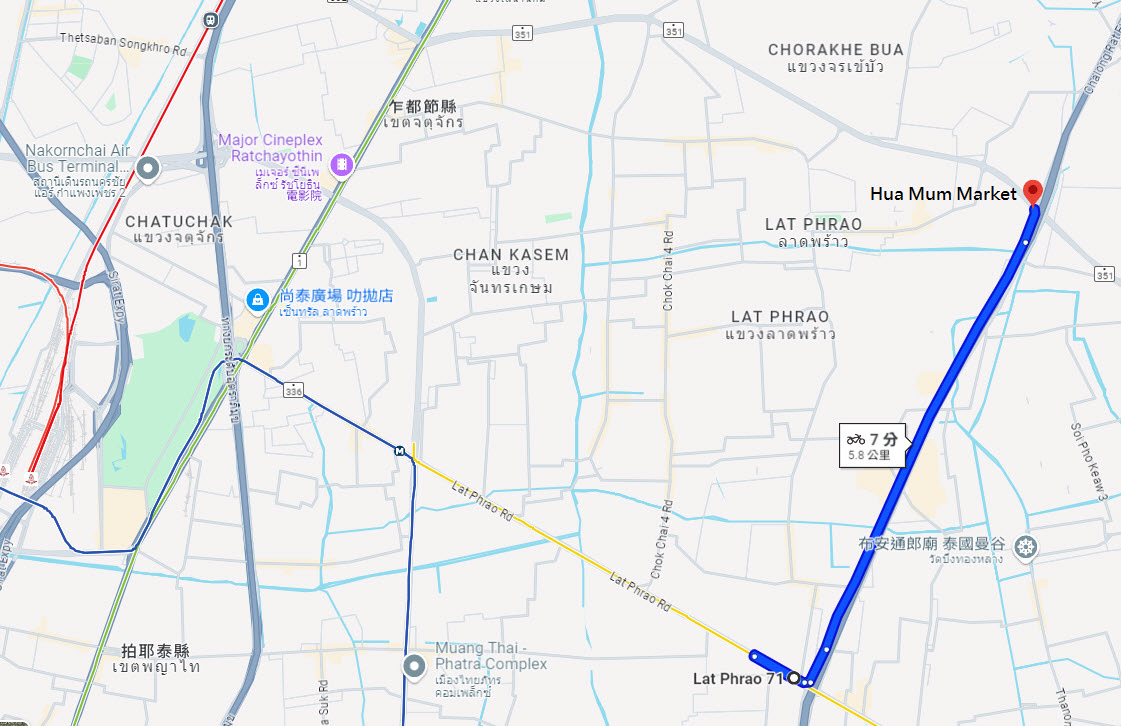The image size is (1121, 726).
Task: Select the Nakornchai Air Bus Terminal pin
Action: pyautogui.click(x=148, y=168)
